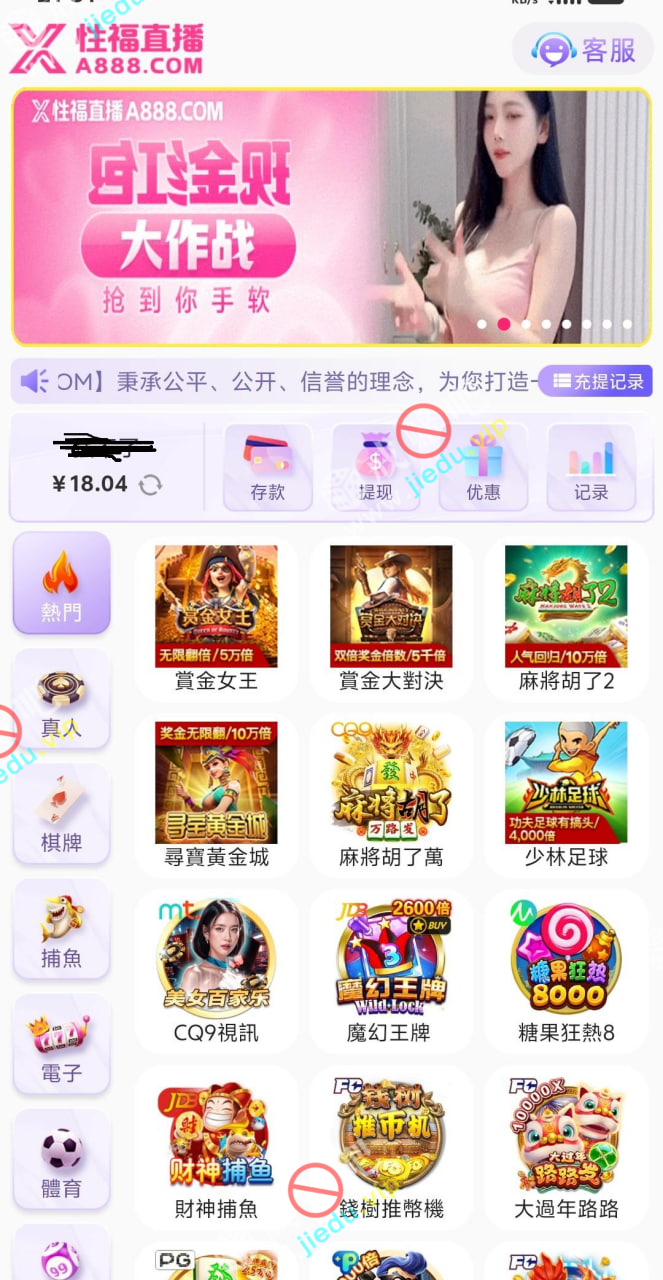Switch to 捕魚 category
663x1280 pixels.
click(x=61, y=929)
